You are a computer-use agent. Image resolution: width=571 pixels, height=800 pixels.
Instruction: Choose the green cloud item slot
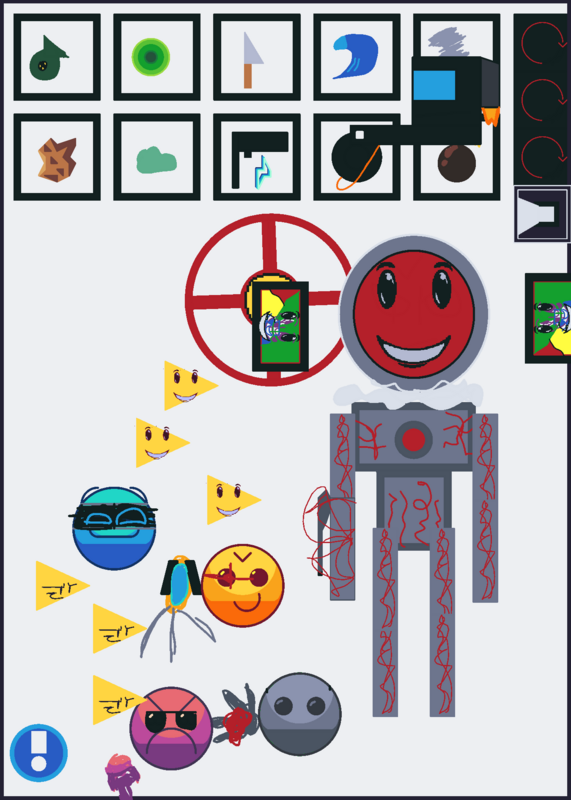pyautogui.click(x=157, y=157)
